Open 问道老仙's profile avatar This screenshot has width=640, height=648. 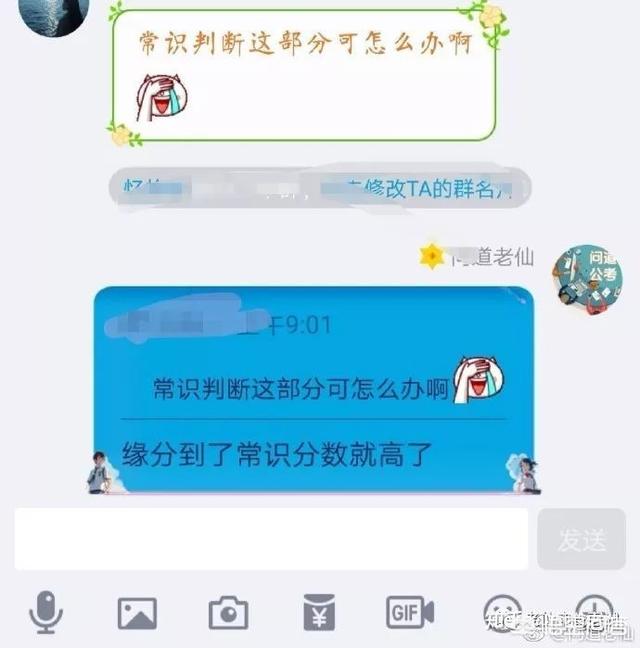(x=588, y=280)
